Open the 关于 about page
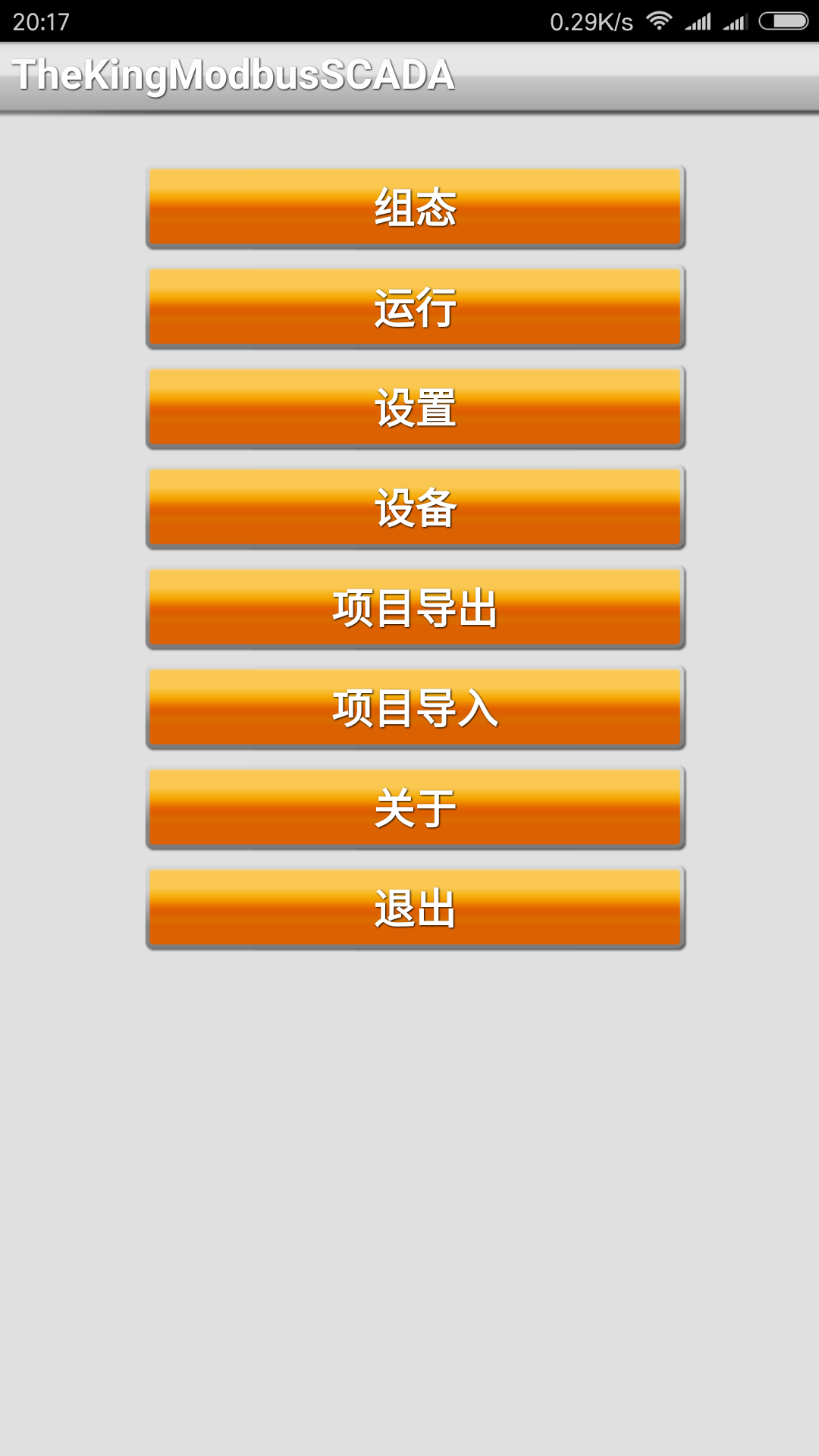Image resolution: width=819 pixels, height=1456 pixels. (x=416, y=808)
